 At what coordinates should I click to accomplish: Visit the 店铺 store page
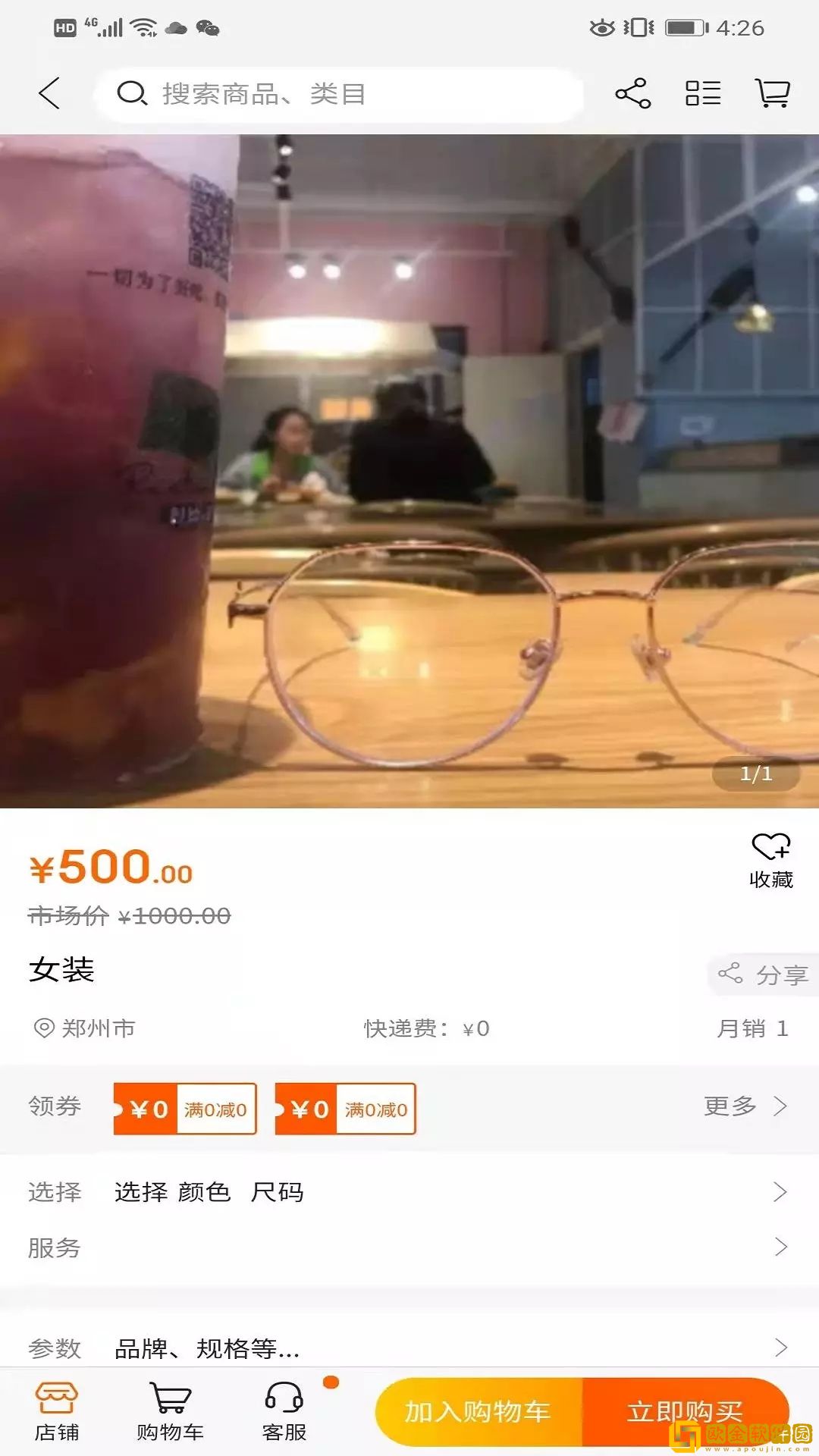[57, 1410]
